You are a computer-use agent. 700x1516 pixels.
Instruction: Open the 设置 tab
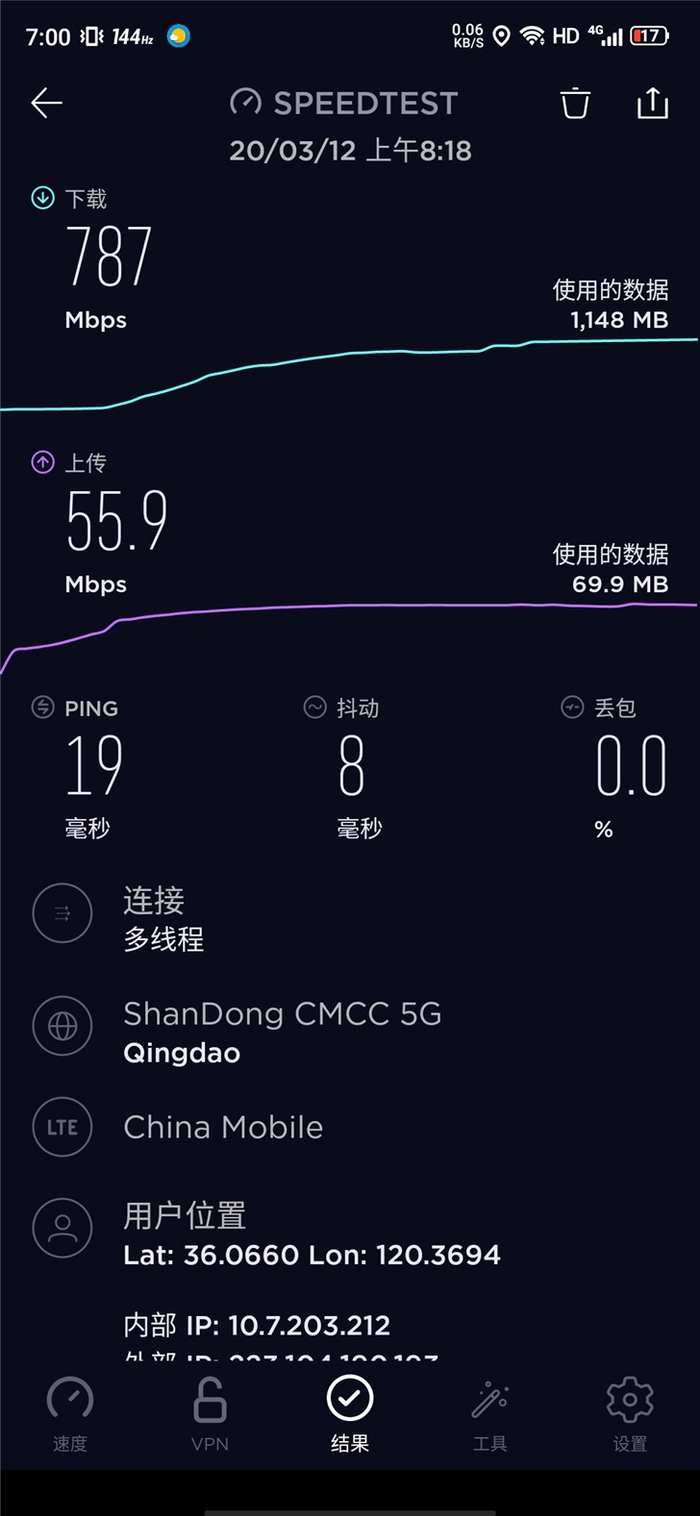(x=630, y=1413)
